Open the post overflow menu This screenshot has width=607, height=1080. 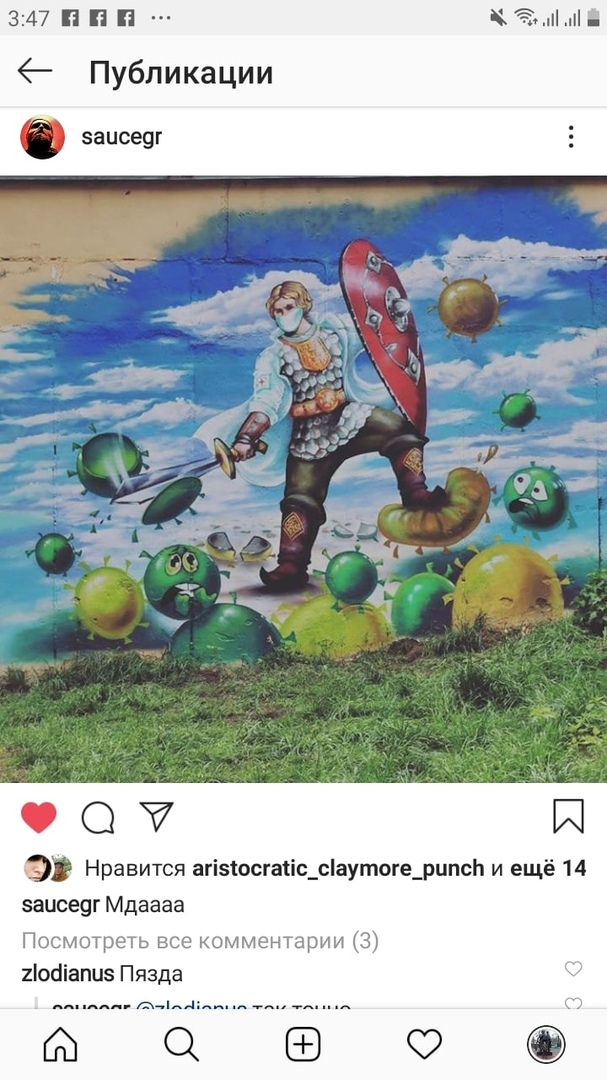coord(570,137)
